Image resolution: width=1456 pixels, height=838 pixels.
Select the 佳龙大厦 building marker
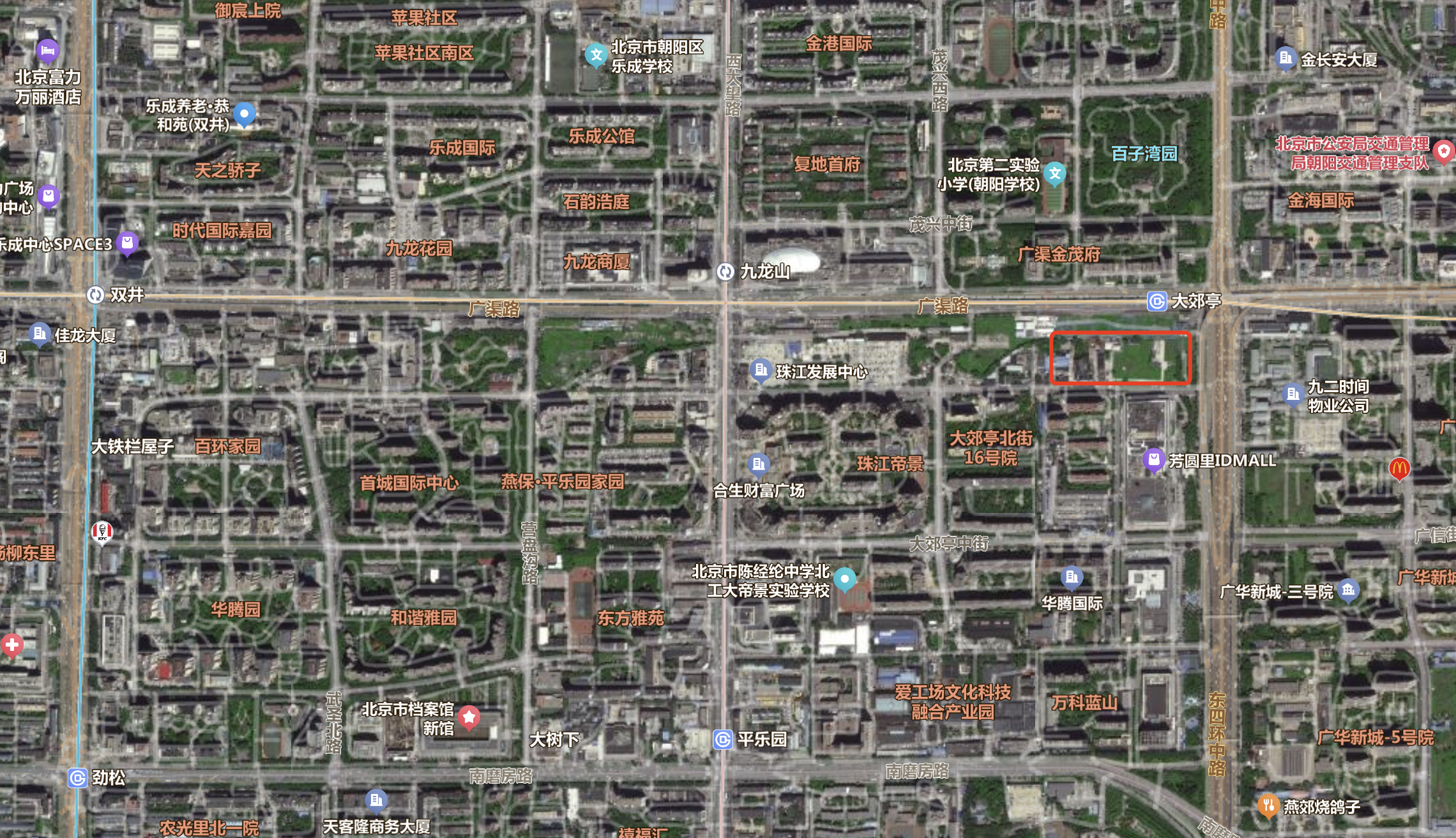40,333
